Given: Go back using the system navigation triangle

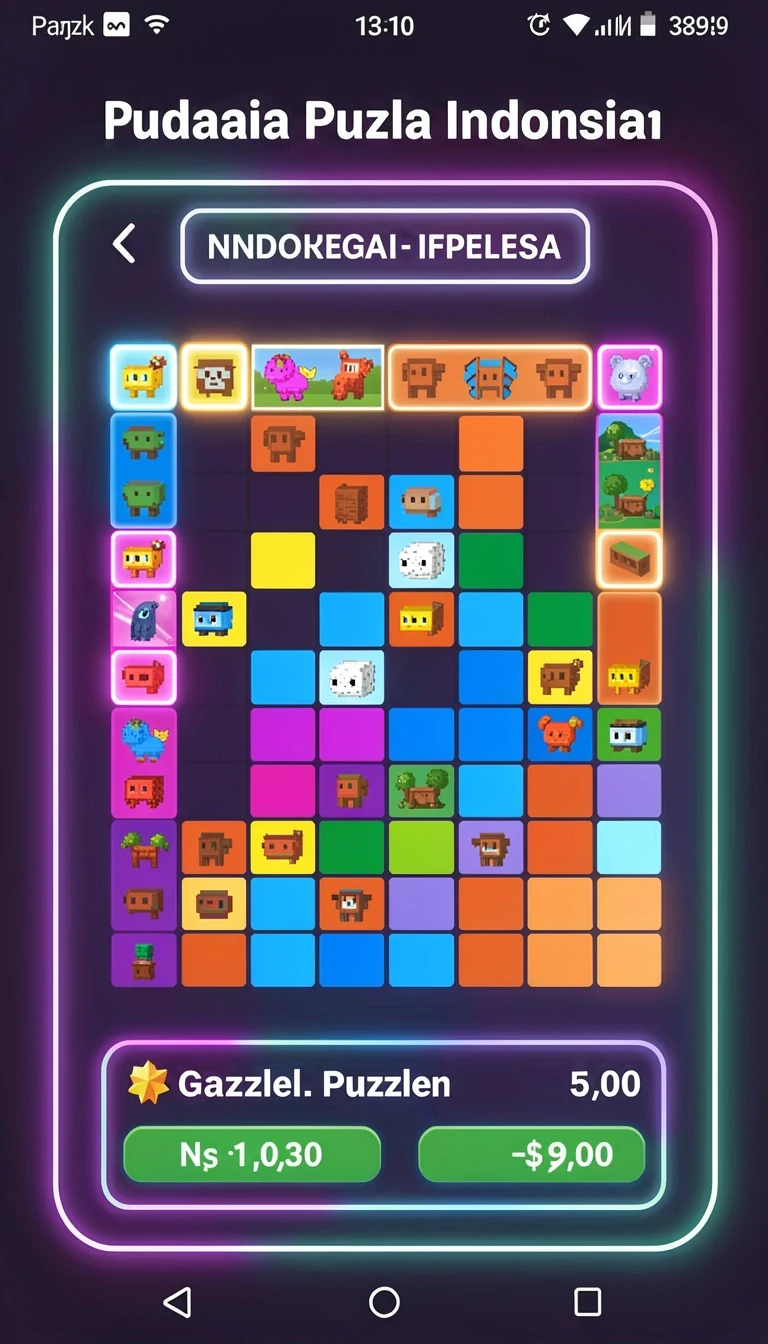Looking at the screenshot, I should click(x=177, y=1301).
